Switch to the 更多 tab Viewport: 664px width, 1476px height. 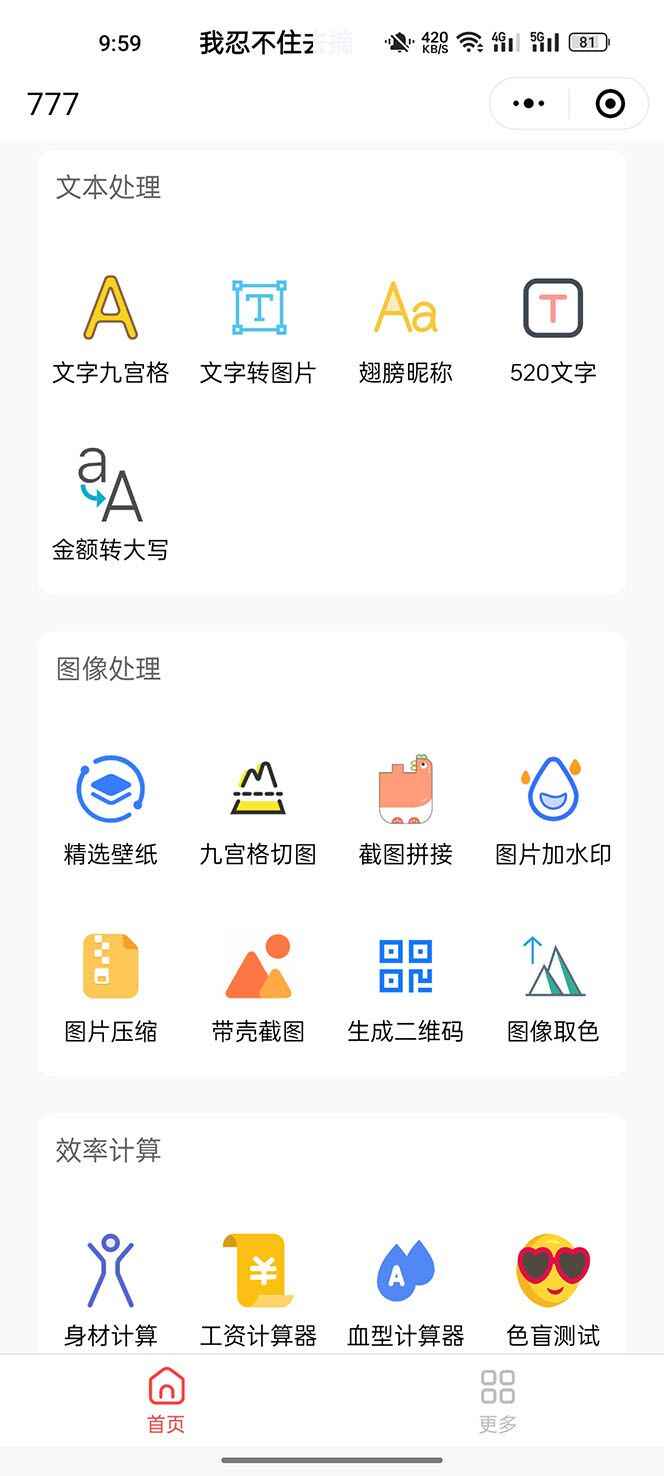tap(497, 1400)
